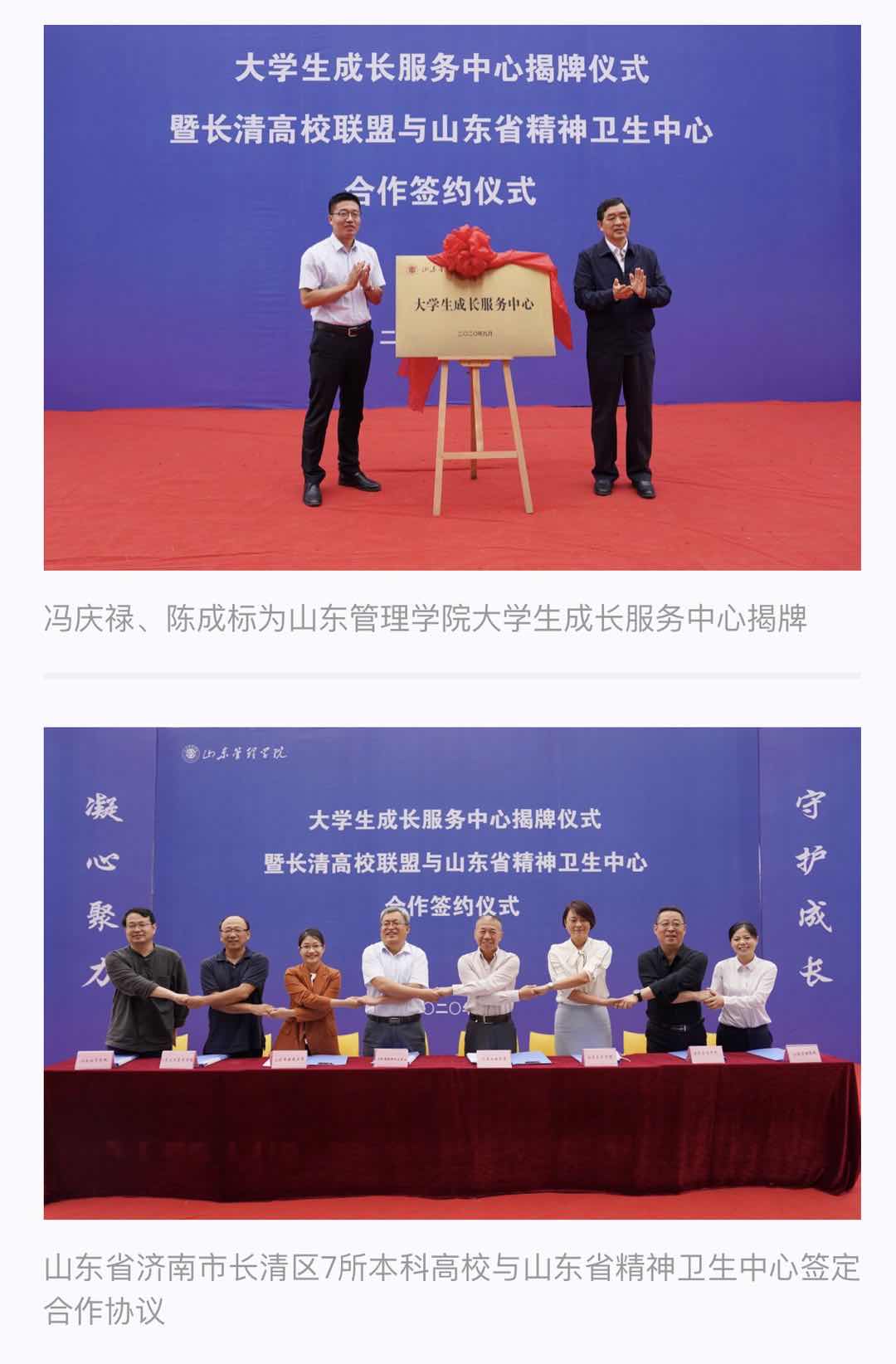View the cooperation agreement signing photo
This screenshot has width=896, height=1364.
(452, 972)
